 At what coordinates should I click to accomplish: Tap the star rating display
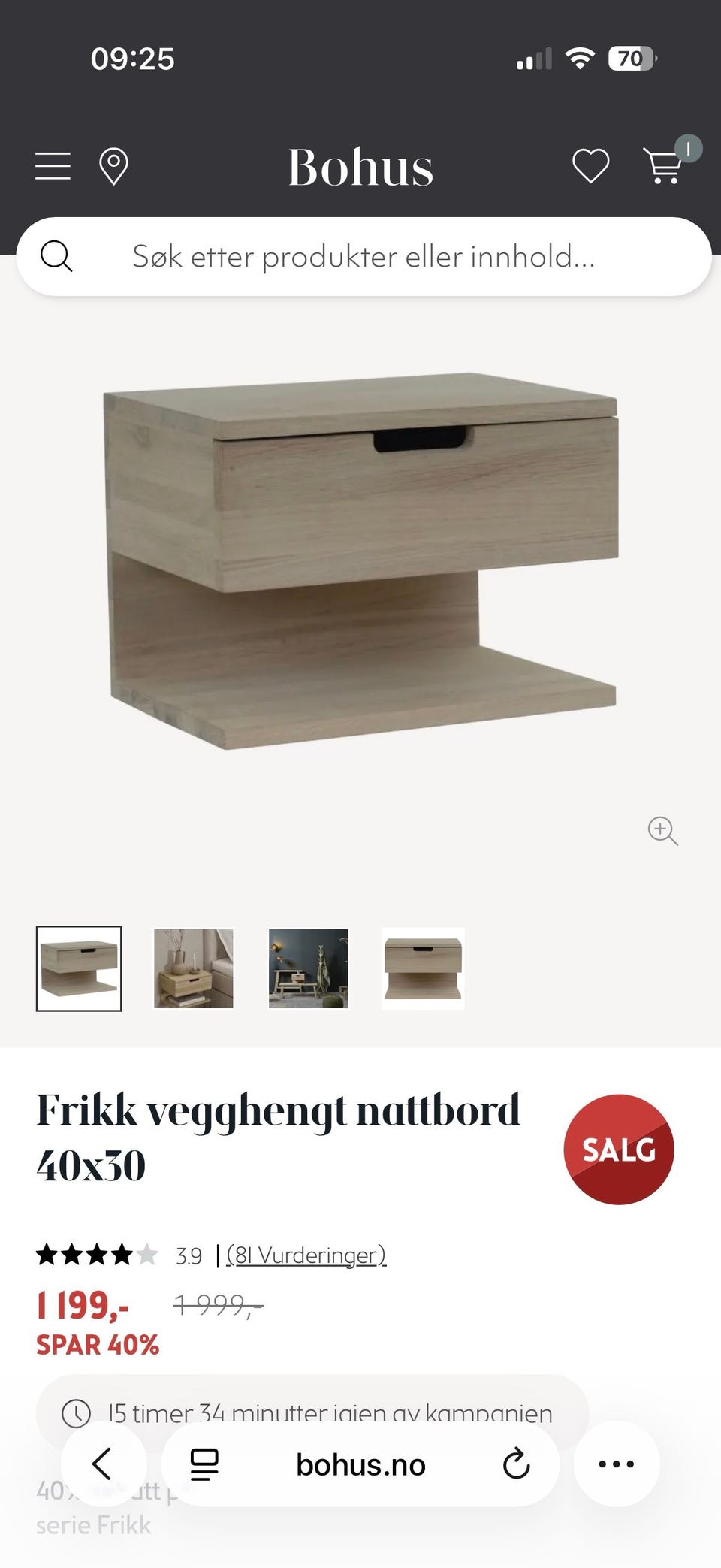95,1255
